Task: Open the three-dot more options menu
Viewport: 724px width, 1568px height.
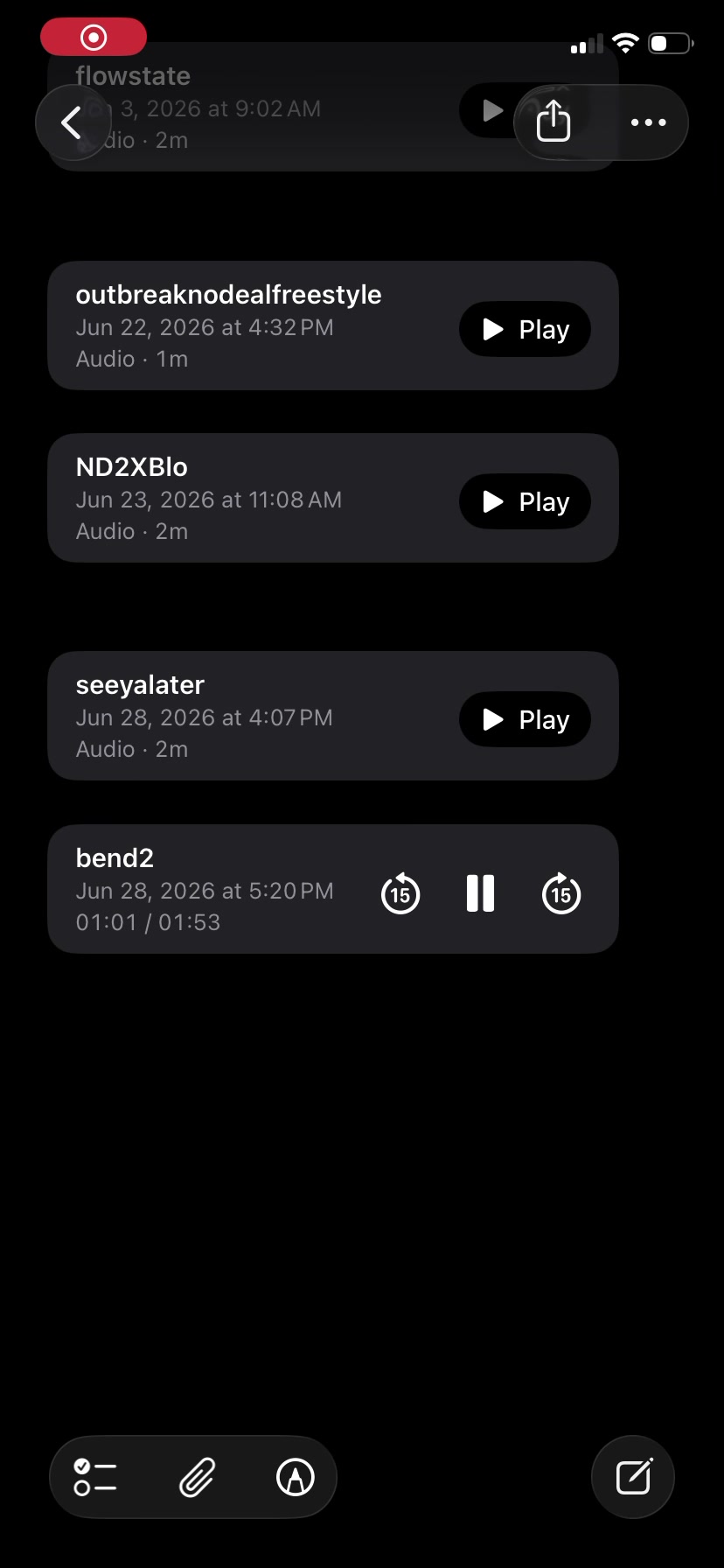Action: pos(648,122)
